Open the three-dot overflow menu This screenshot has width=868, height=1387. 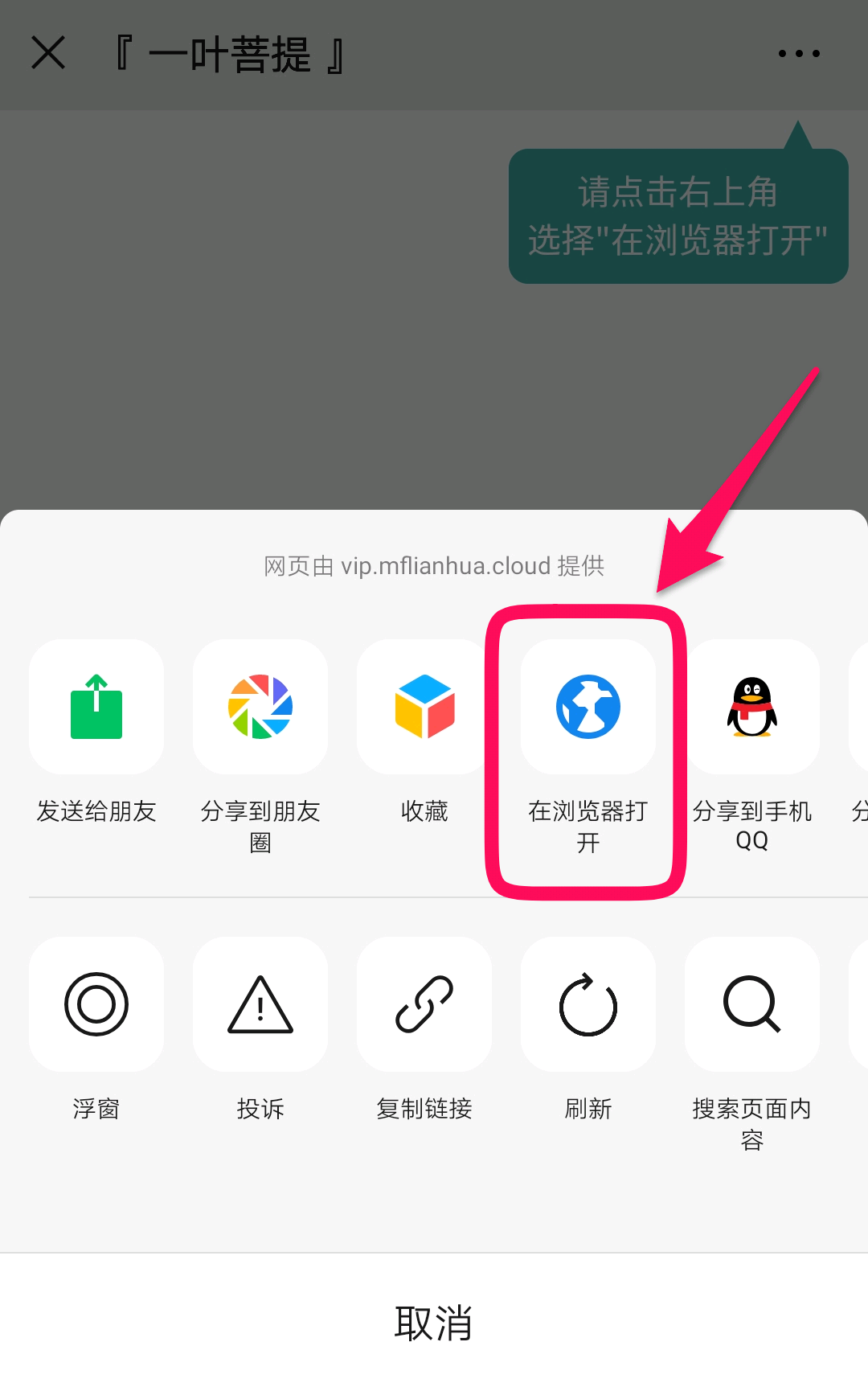[799, 54]
